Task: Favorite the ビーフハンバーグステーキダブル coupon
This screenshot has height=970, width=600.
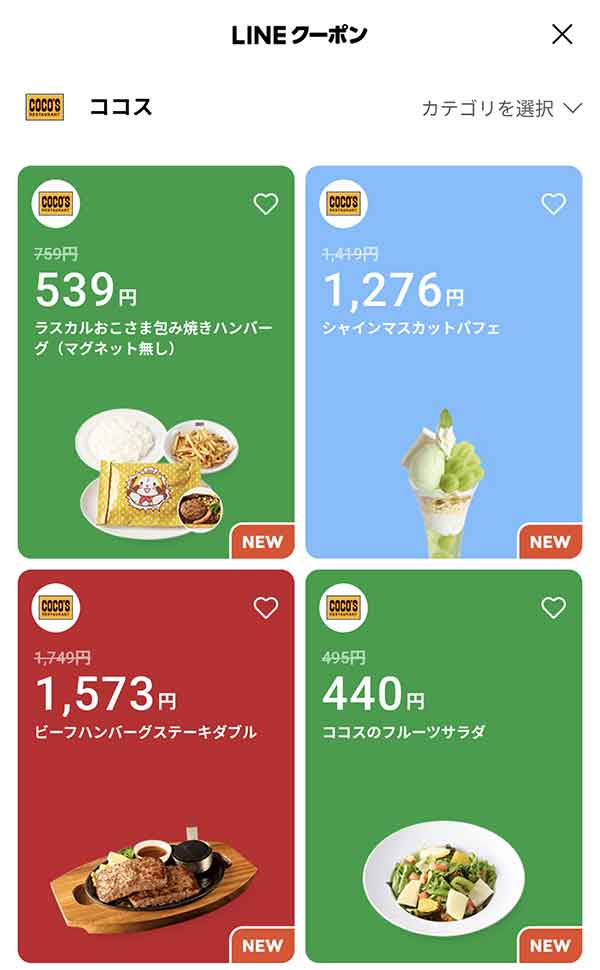Action: pos(265,607)
